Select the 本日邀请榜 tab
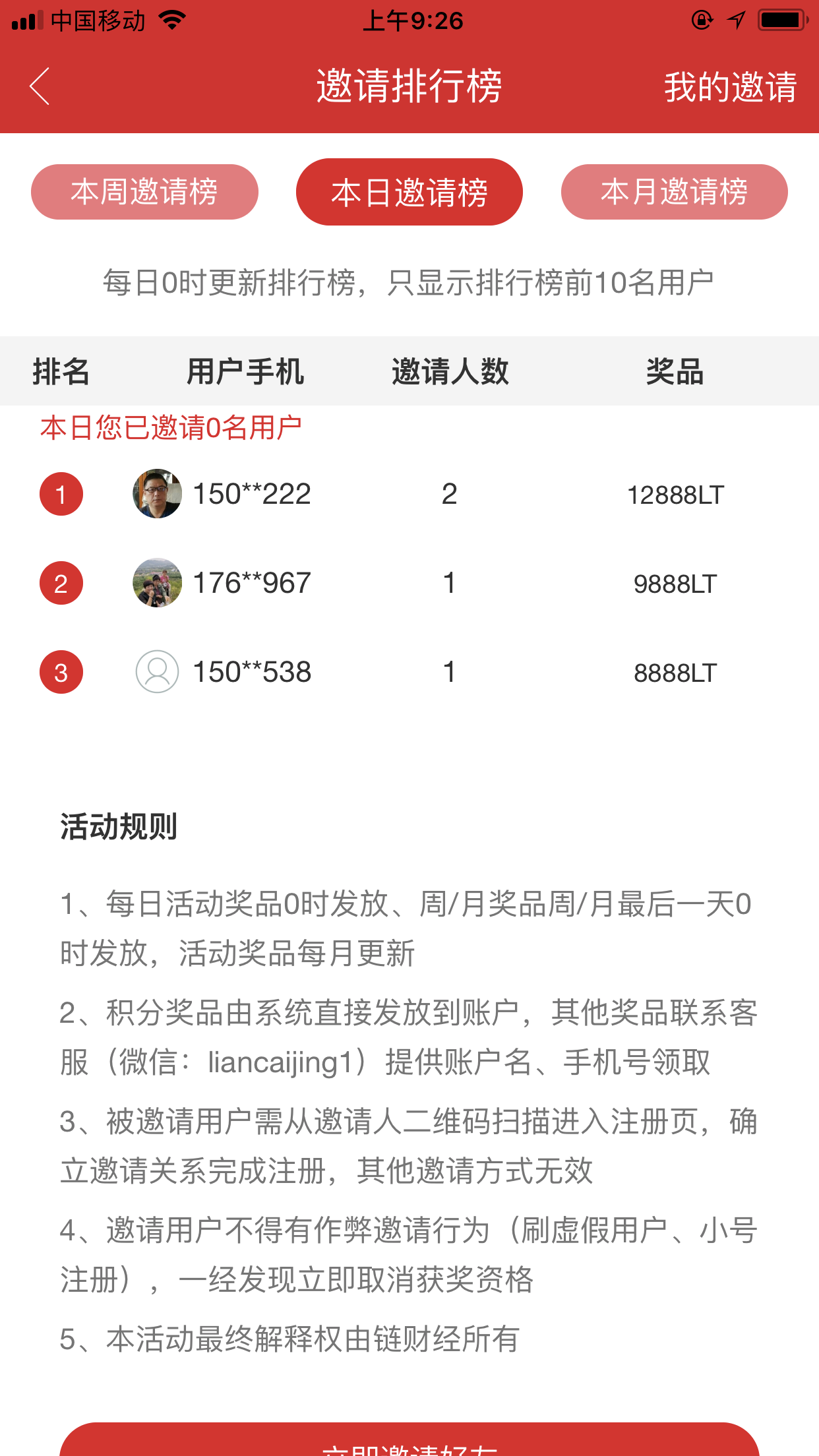819x1456 pixels. click(x=409, y=192)
